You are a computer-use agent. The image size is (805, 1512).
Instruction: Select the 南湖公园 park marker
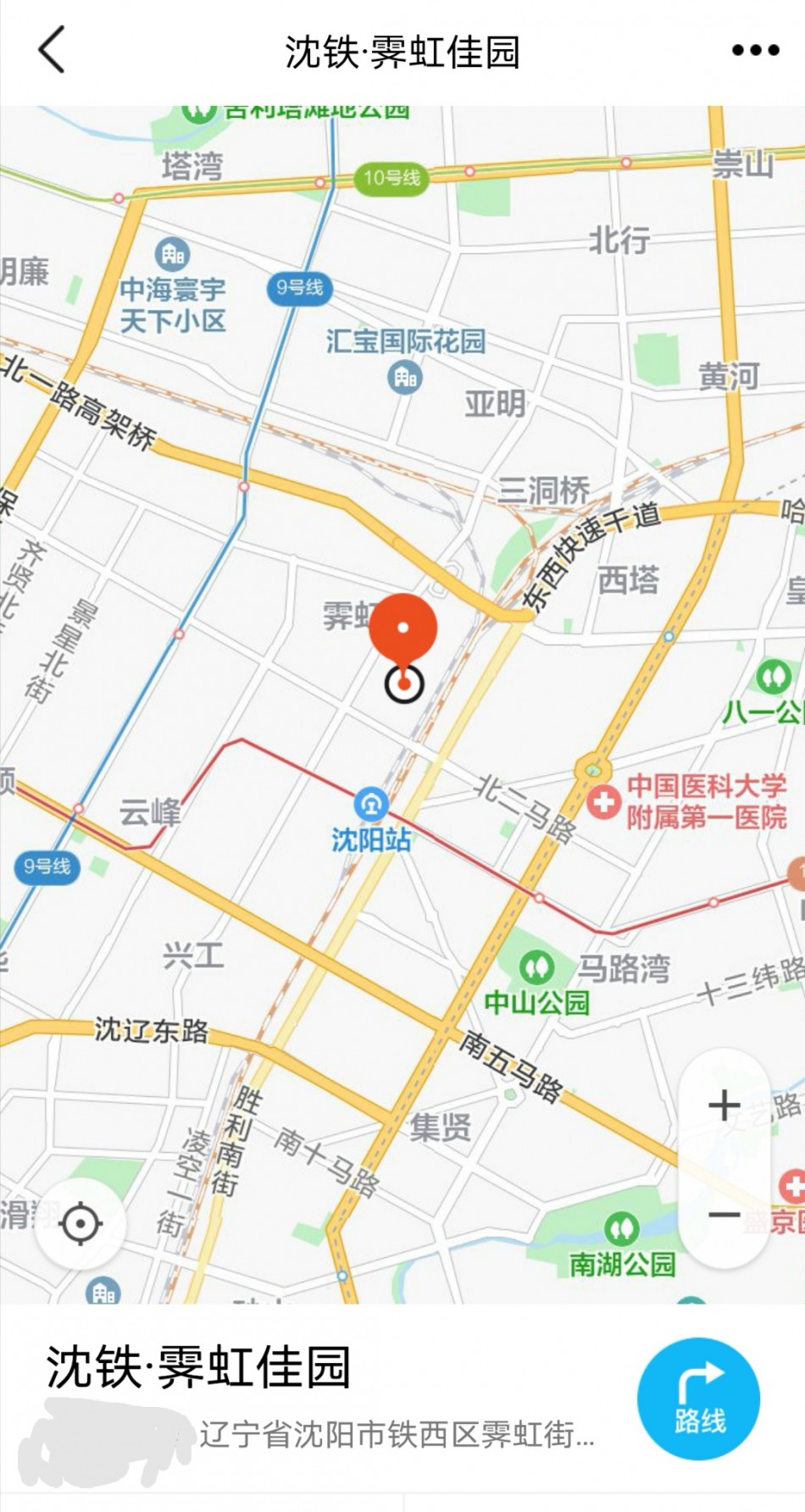[622, 1228]
